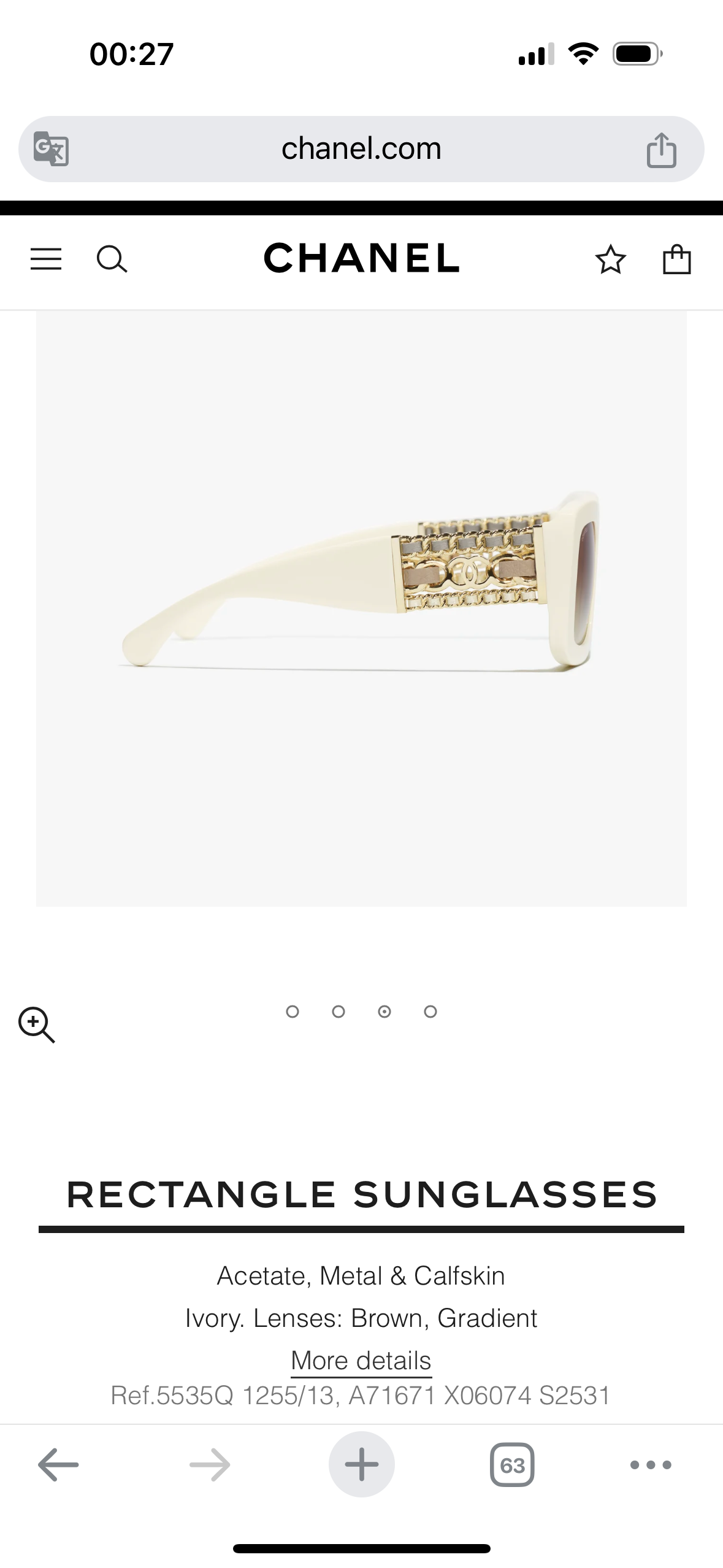Jump to the second image dot
This screenshot has height=1568, width=723.
coord(339,1012)
